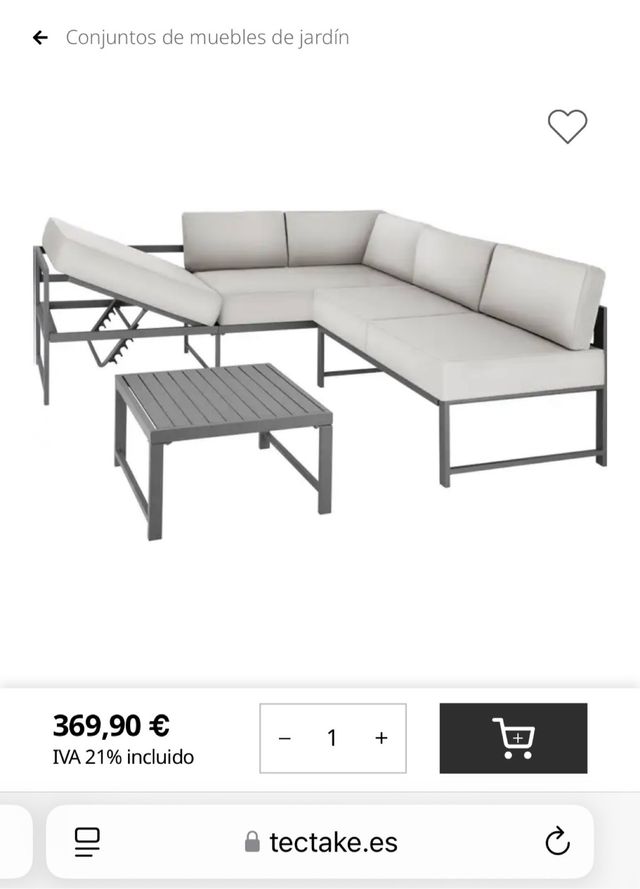Add the sofa set to wishlist

pos(567,126)
